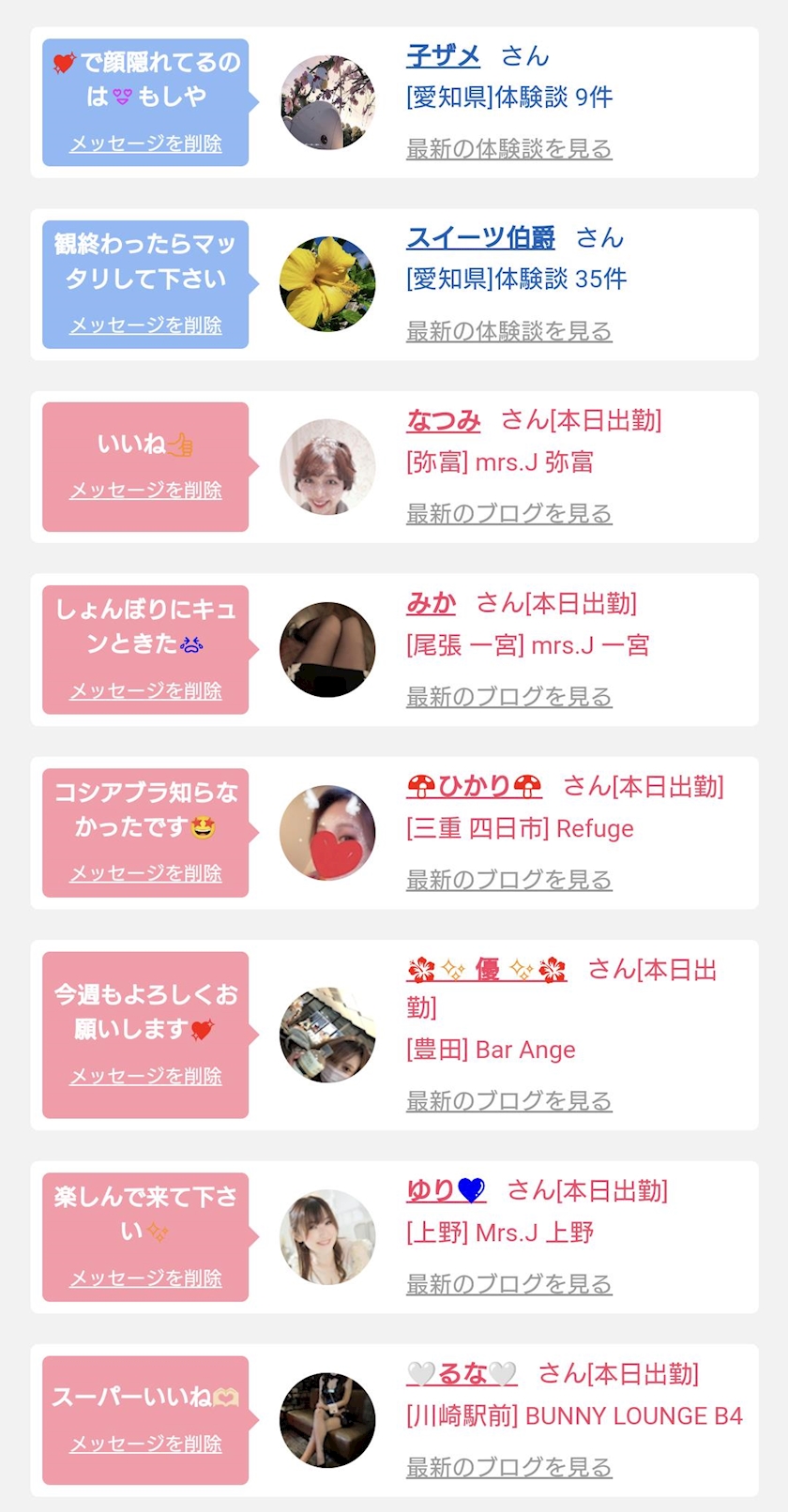View 子ザメ's latest 体験談

(508, 148)
